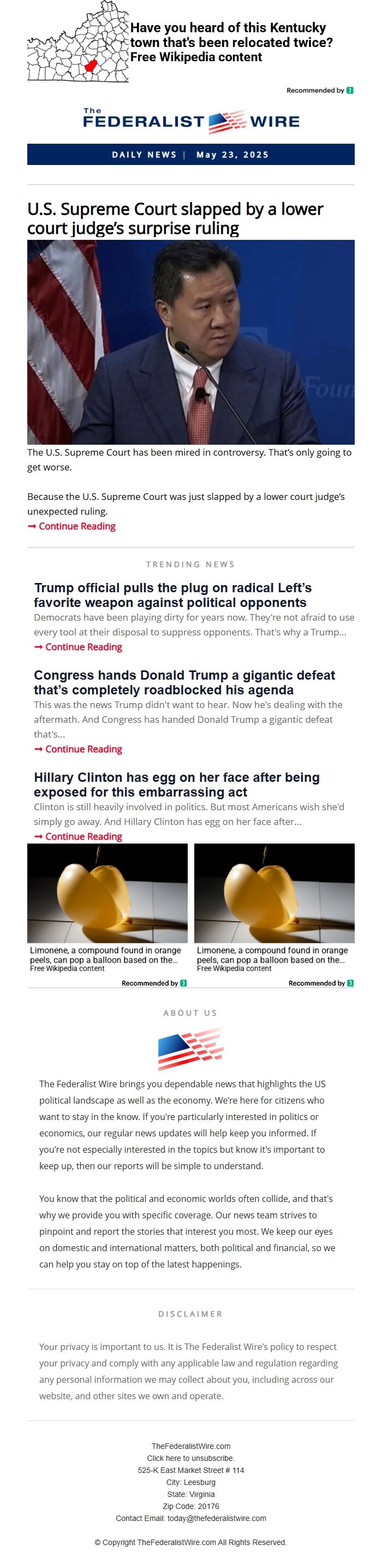Continue reading the Trump official story
This screenshot has width=382, height=1568.
click(x=83, y=647)
